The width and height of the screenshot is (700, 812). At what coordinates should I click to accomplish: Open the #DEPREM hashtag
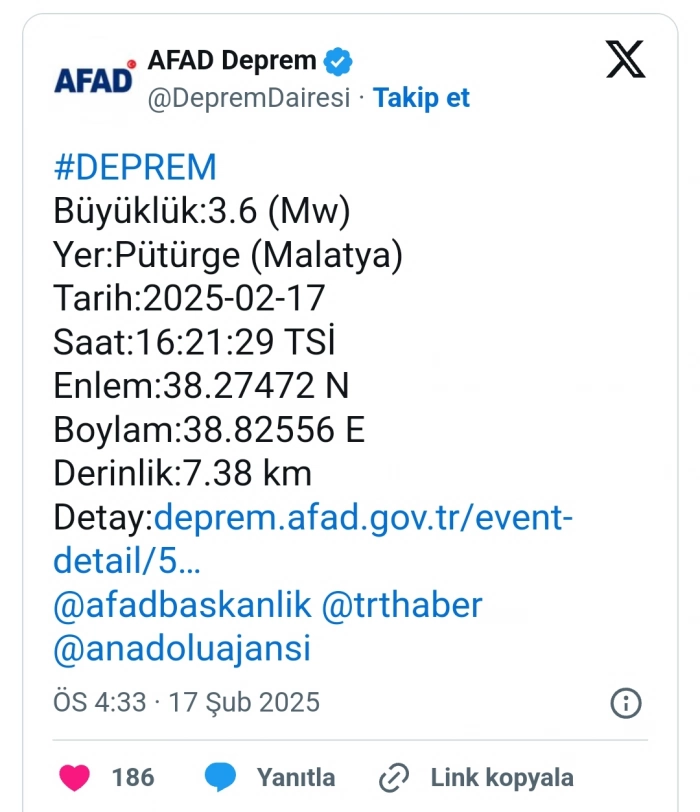pos(135,166)
